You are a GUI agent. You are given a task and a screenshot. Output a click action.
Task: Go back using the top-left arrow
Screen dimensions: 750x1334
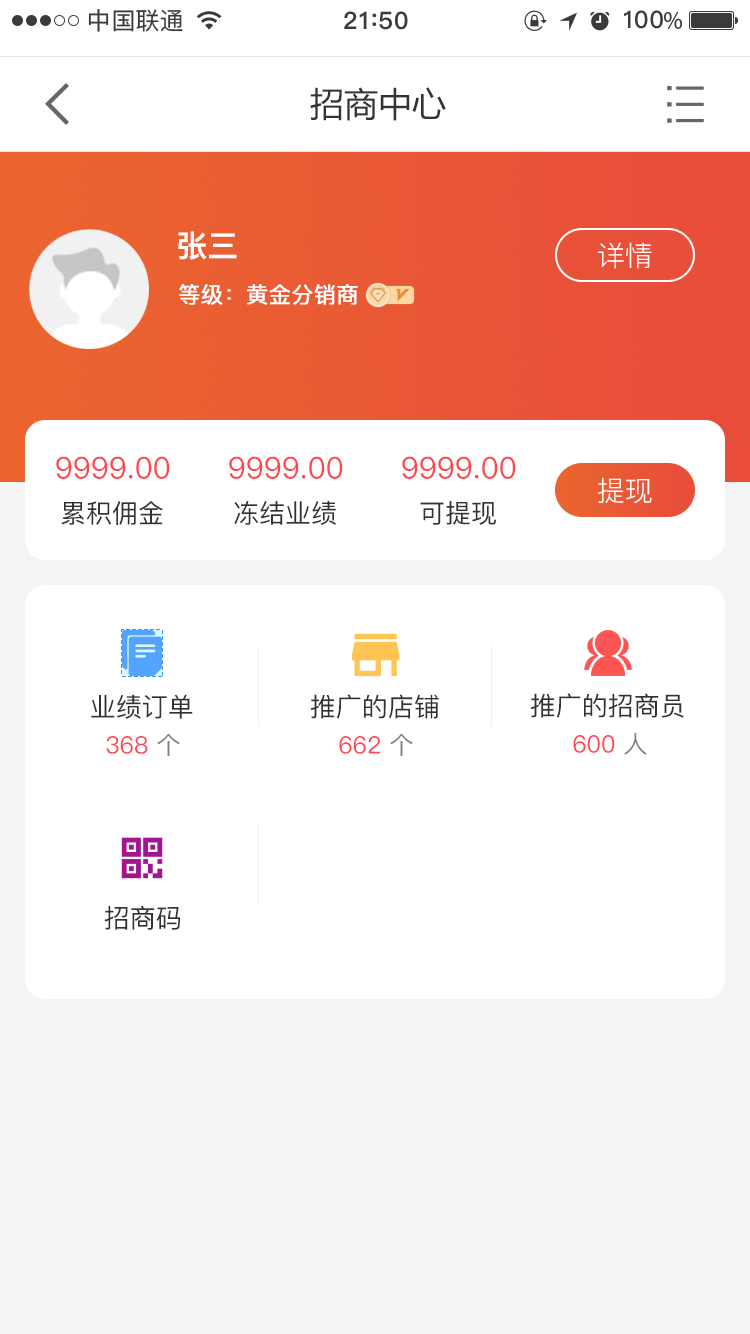coord(57,104)
